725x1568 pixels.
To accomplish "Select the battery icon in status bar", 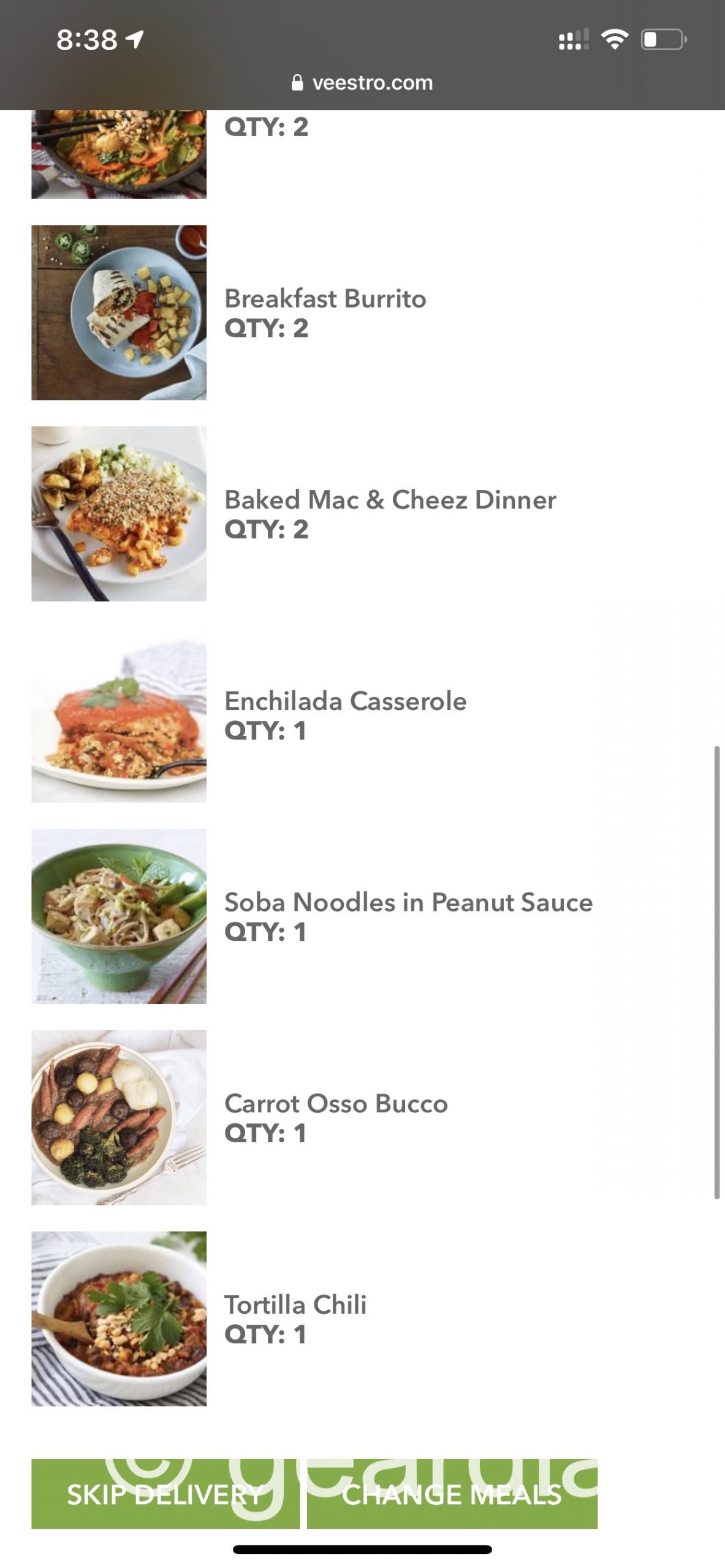I will pos(661,39).
